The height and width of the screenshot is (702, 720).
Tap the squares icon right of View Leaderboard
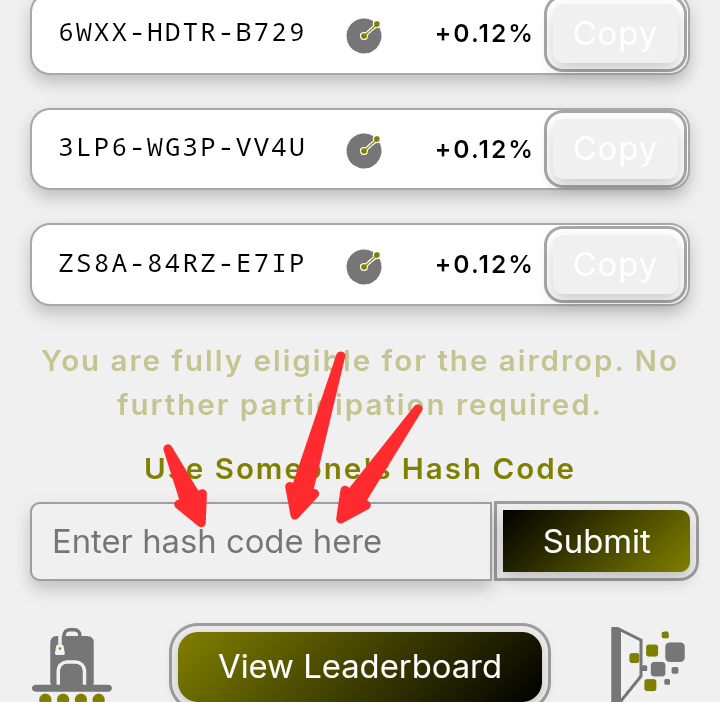(x=648, y=661)
